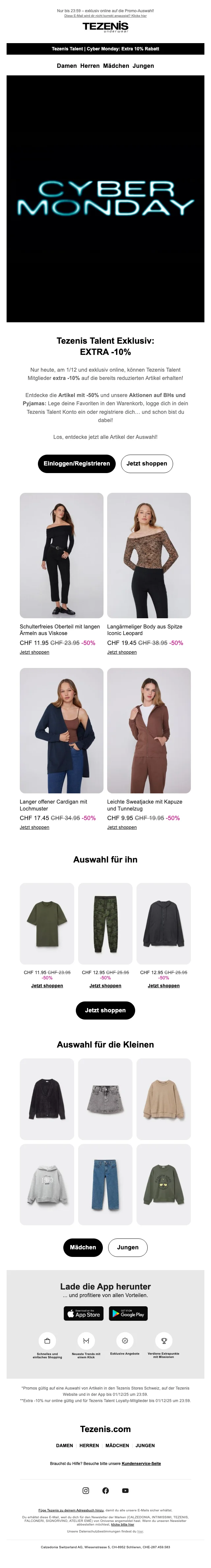Viewport: 211px width, 1568px height.
Task: Get the app via the Google Play badge
Action: [x=128, y=1314]
